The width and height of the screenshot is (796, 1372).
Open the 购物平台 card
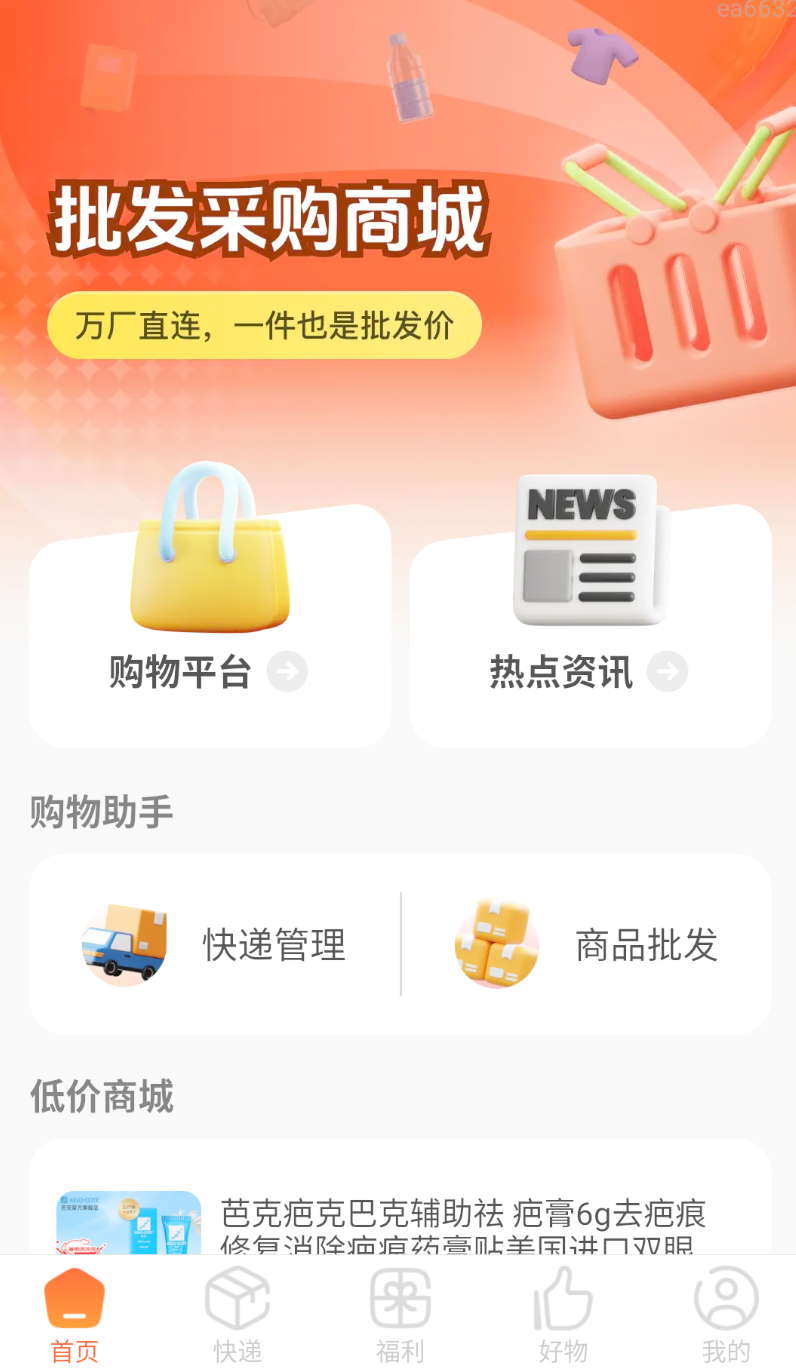(209, 625)
